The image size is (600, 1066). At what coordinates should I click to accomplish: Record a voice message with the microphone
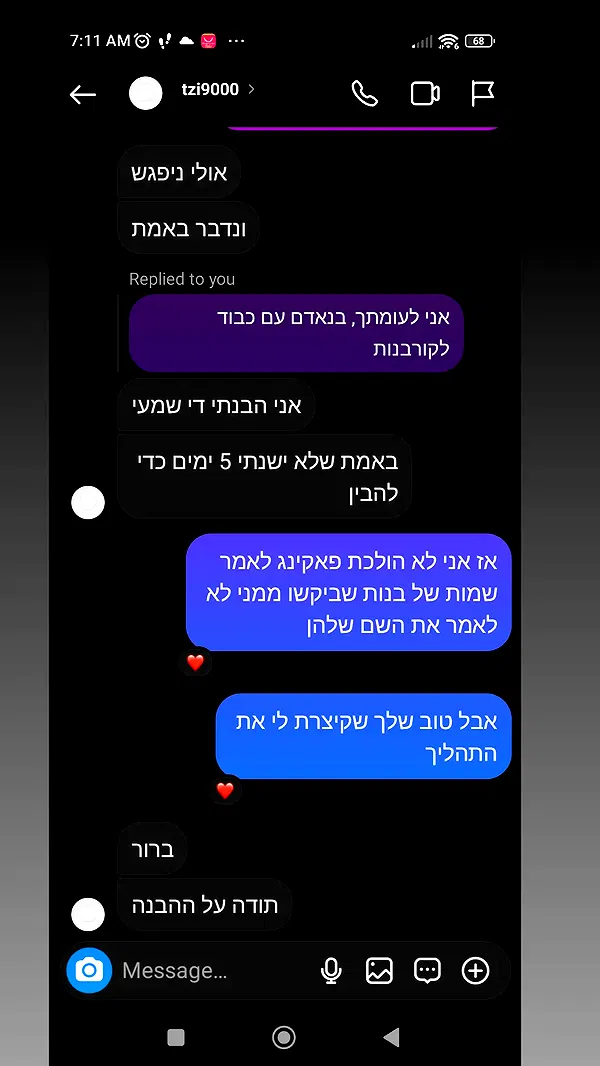click(x=331, y=970)
